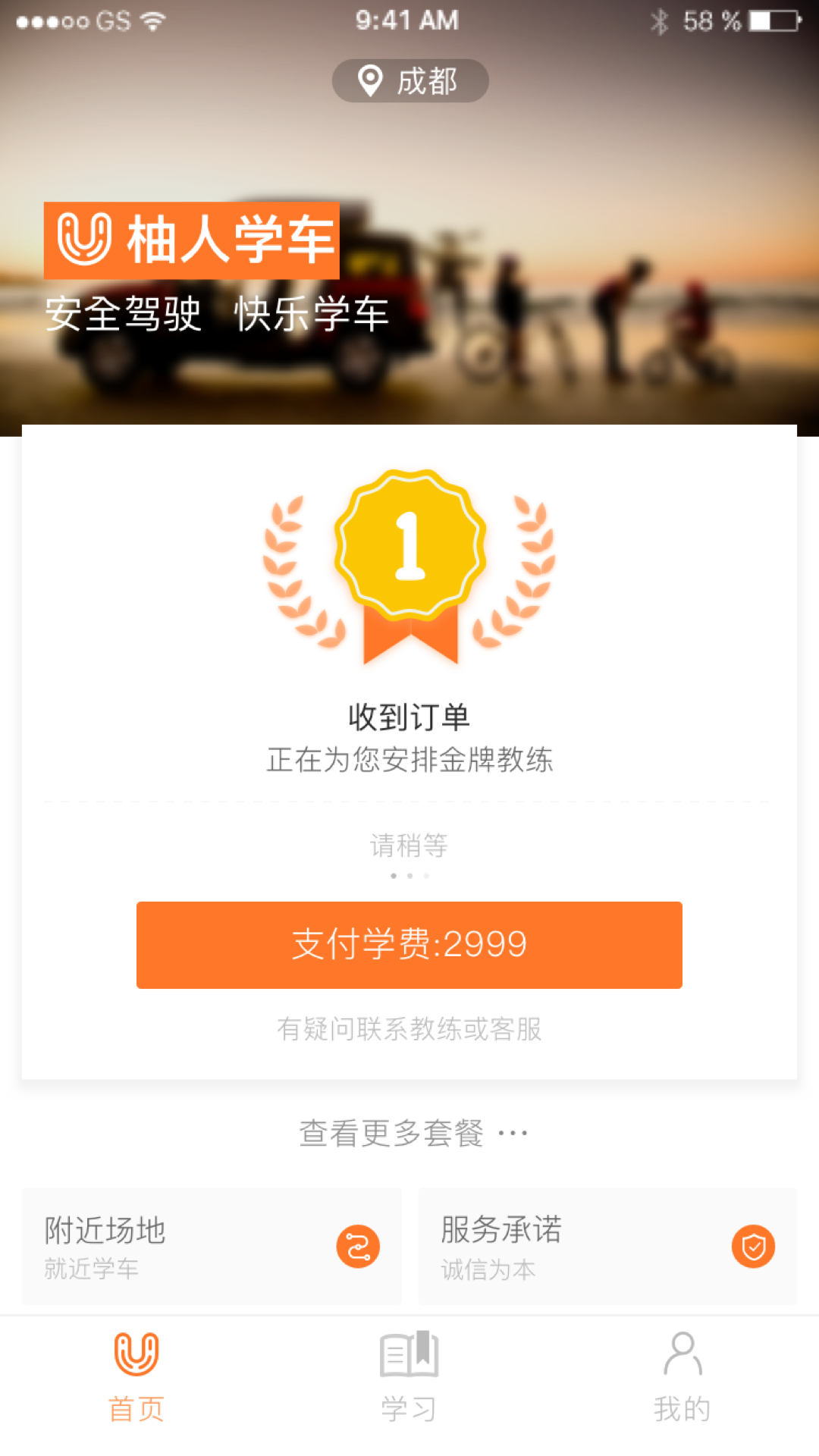Open the 成都 city location selector
The image size is (819, 1456).
409,81
